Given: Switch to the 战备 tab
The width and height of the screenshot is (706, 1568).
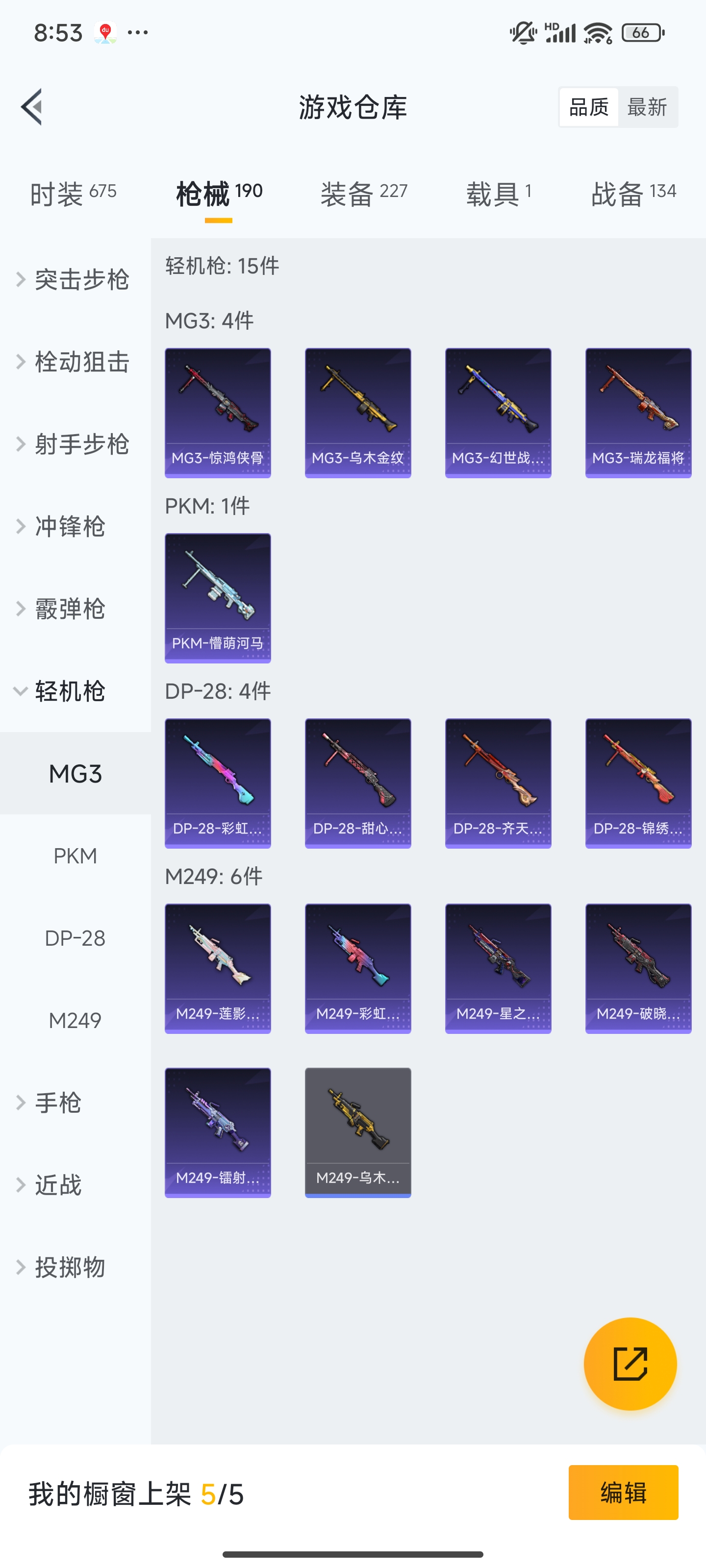Looking at the screenshot, I should (x=633, y=194).
